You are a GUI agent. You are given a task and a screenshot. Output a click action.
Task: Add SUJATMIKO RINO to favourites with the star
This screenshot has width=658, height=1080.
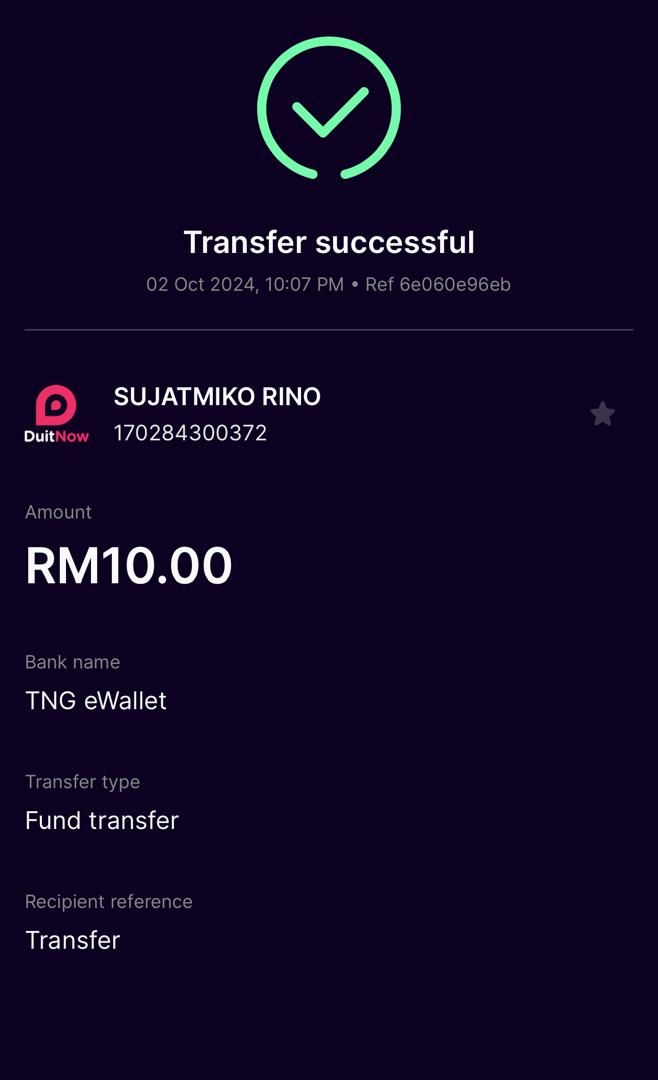point(602,414)
